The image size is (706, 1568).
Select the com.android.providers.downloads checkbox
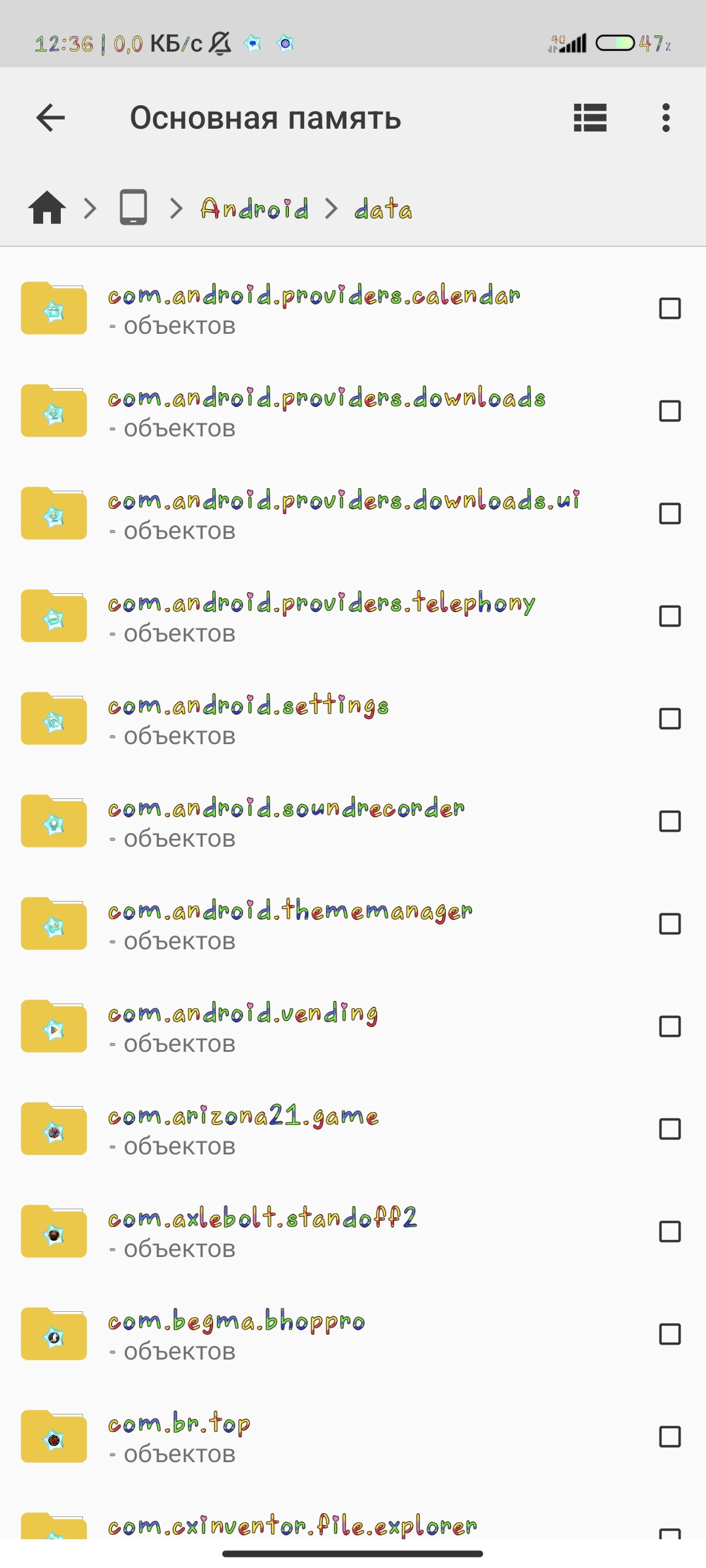pyautogui.click(x=669, y=411)
